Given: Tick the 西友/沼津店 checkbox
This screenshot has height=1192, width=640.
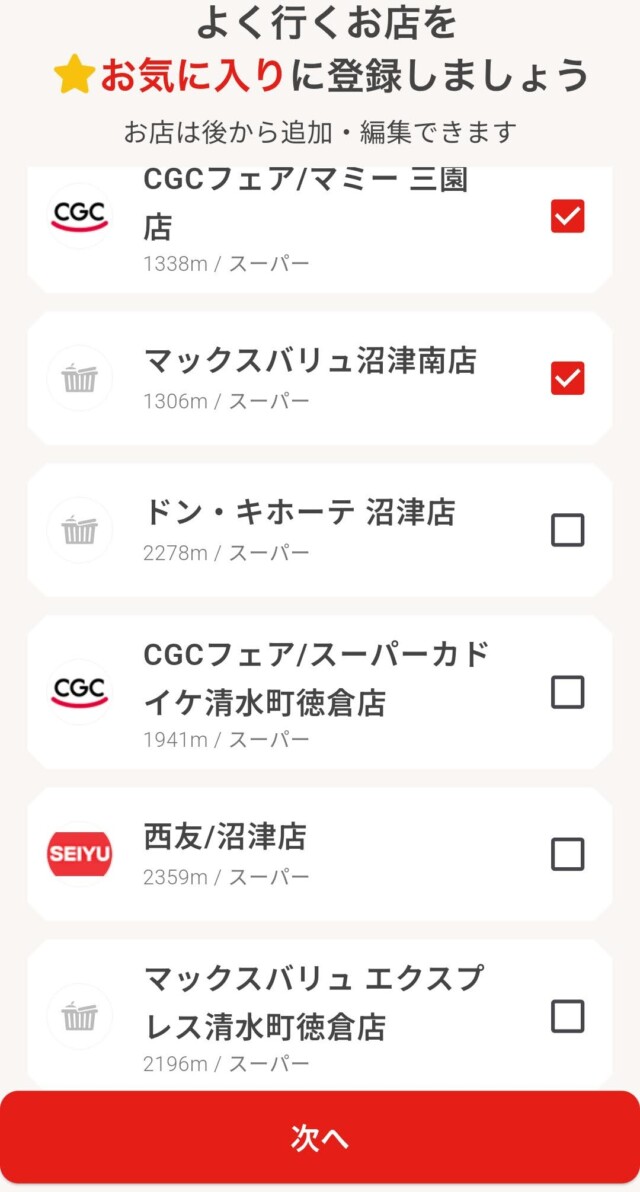Looking at the screenshot, I should (x=567, y=854).
